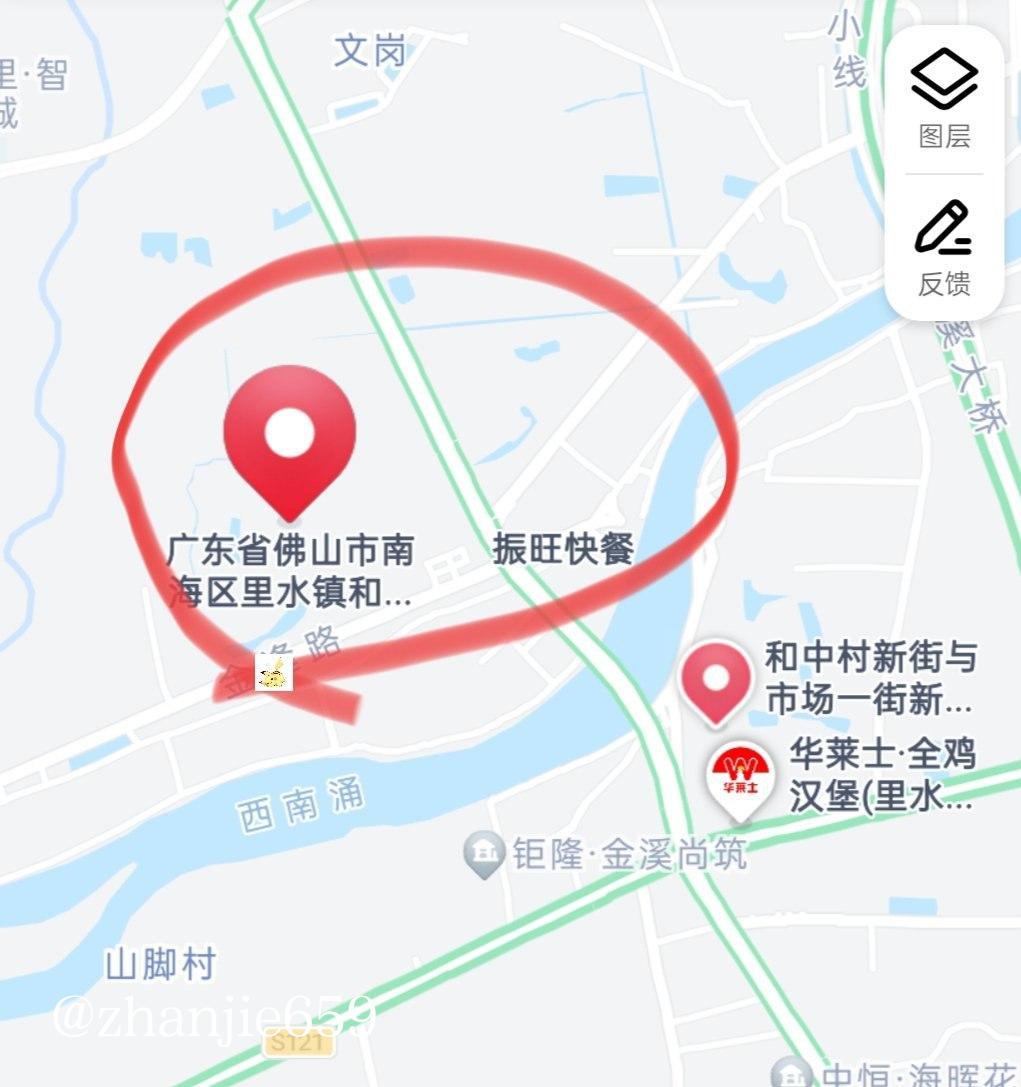Click the 振旺快餐 place label
This screenshot has width=1021, height=1087.
point(563,548)
